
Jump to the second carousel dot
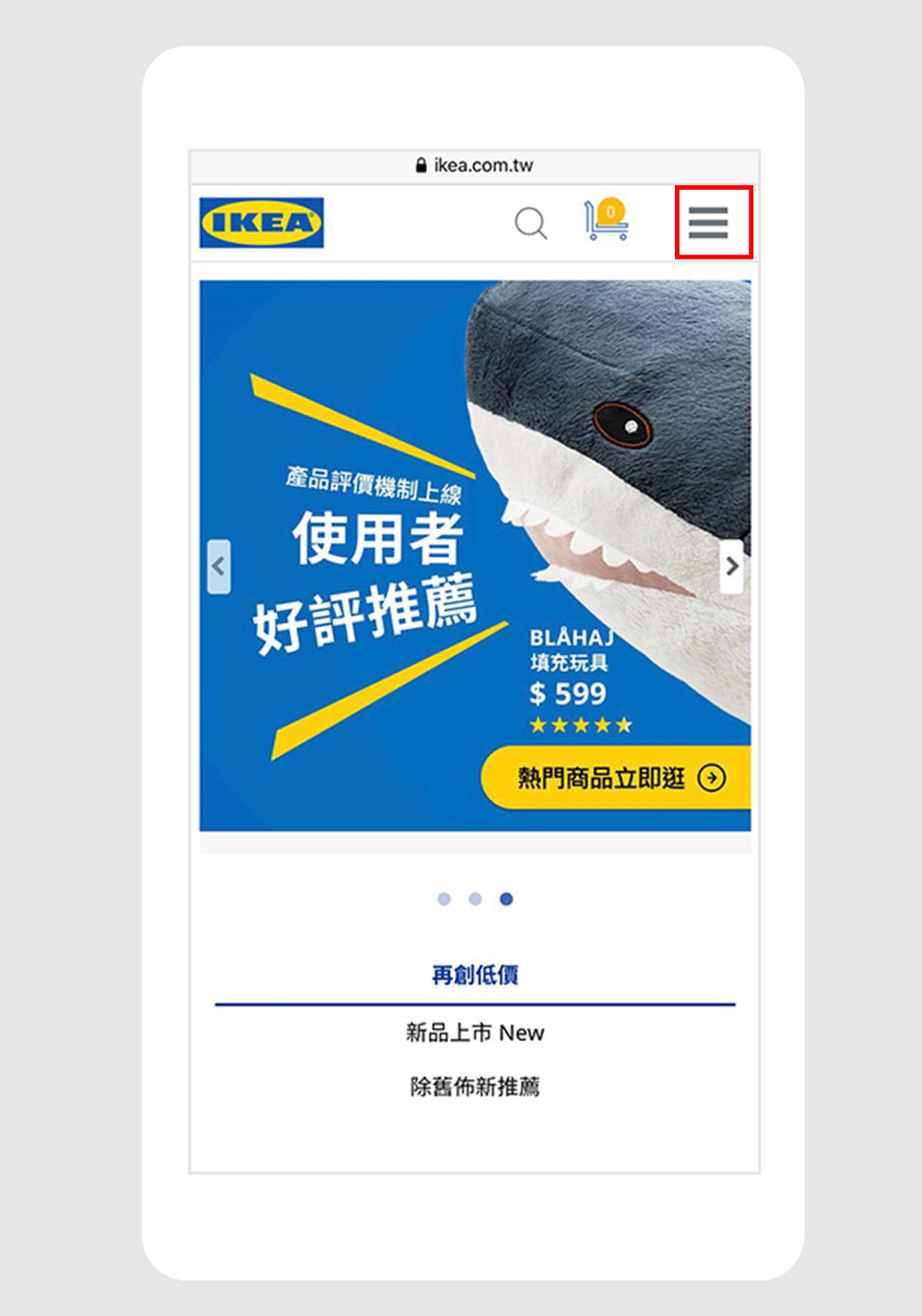coord(475,899)
